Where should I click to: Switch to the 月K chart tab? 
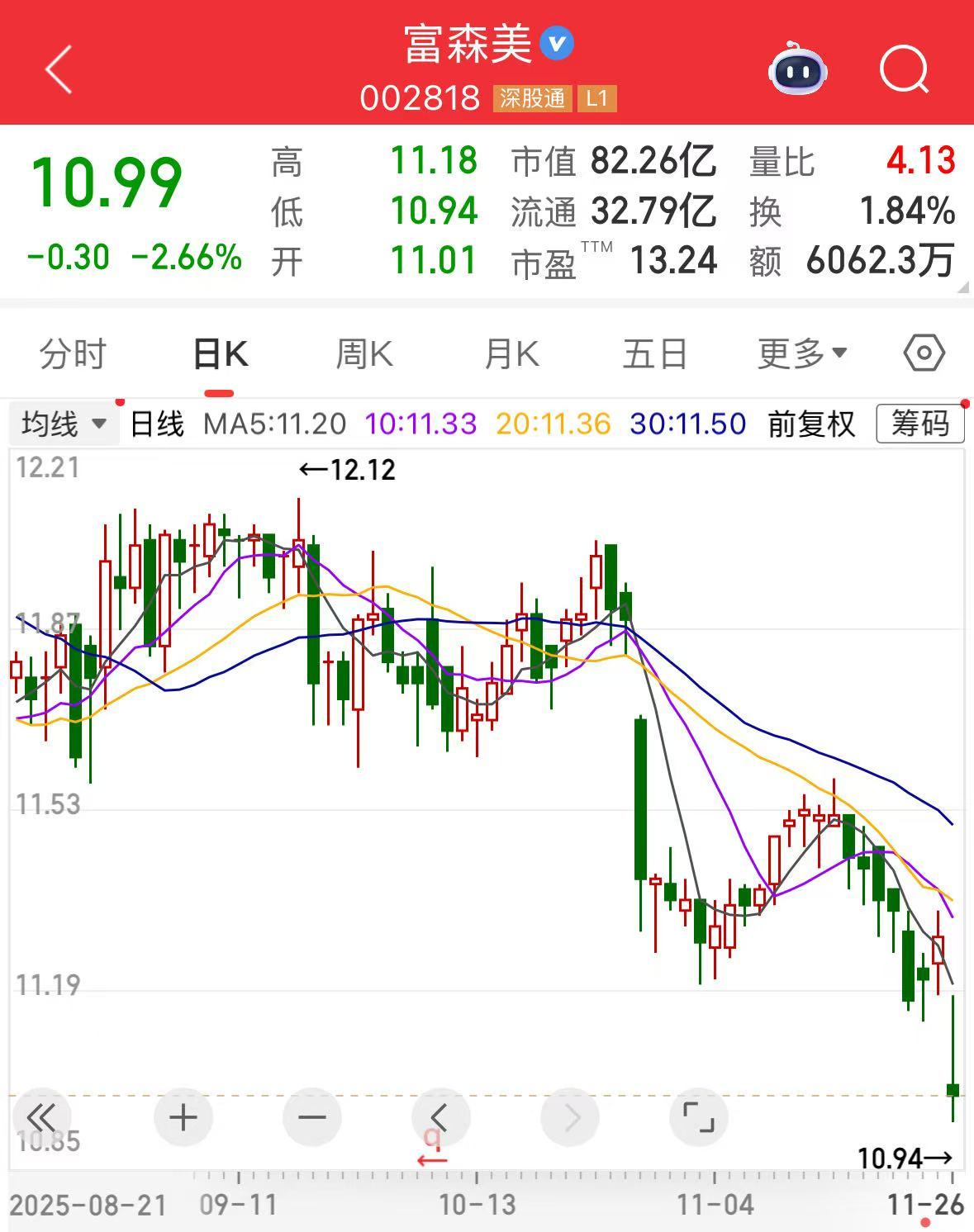pyautogui.click(x=511, y=354)
